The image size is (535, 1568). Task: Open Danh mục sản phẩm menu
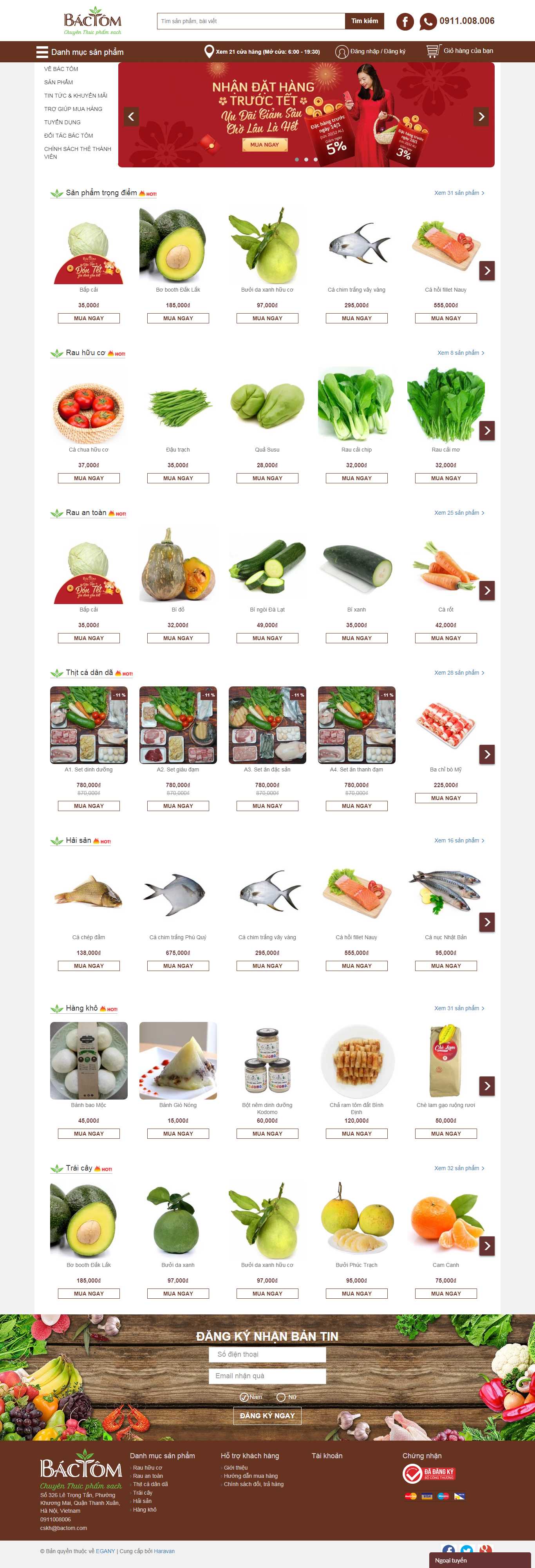pyautogui.click(x=80, y=52)
